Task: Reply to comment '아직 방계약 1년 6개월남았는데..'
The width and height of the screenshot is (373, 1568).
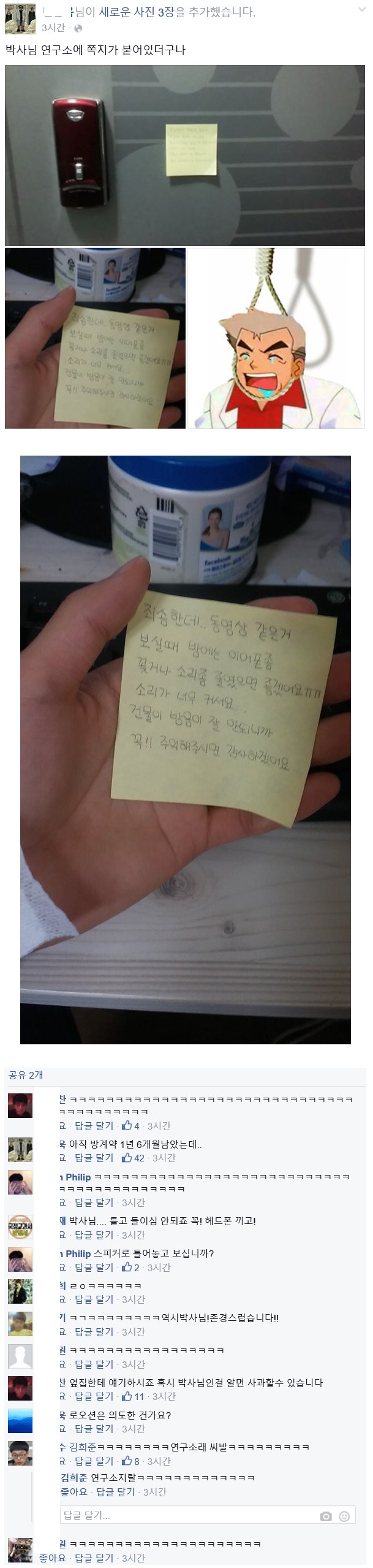Action: click(x=94, y=1158)
